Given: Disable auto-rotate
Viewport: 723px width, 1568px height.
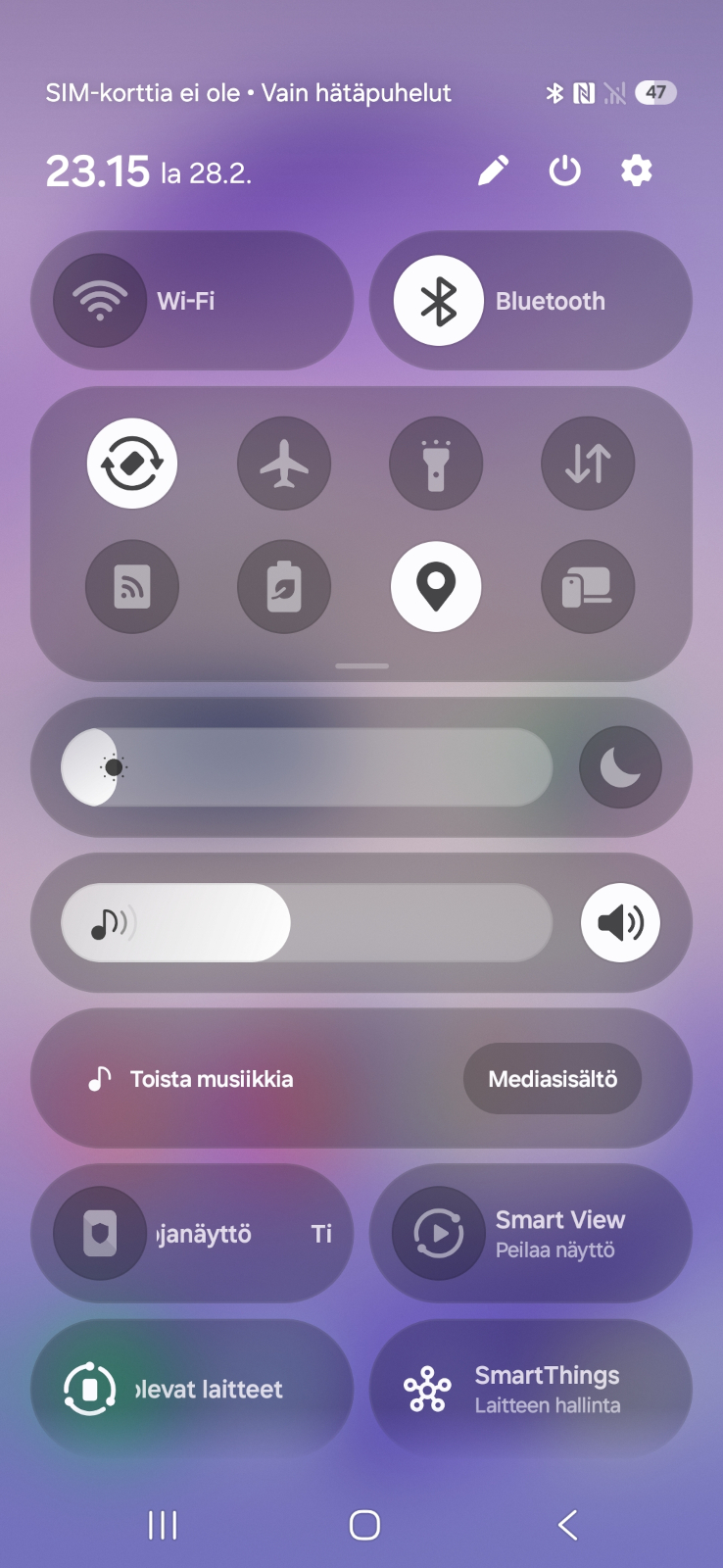Looking at the screenshot, I should point(132,464).
